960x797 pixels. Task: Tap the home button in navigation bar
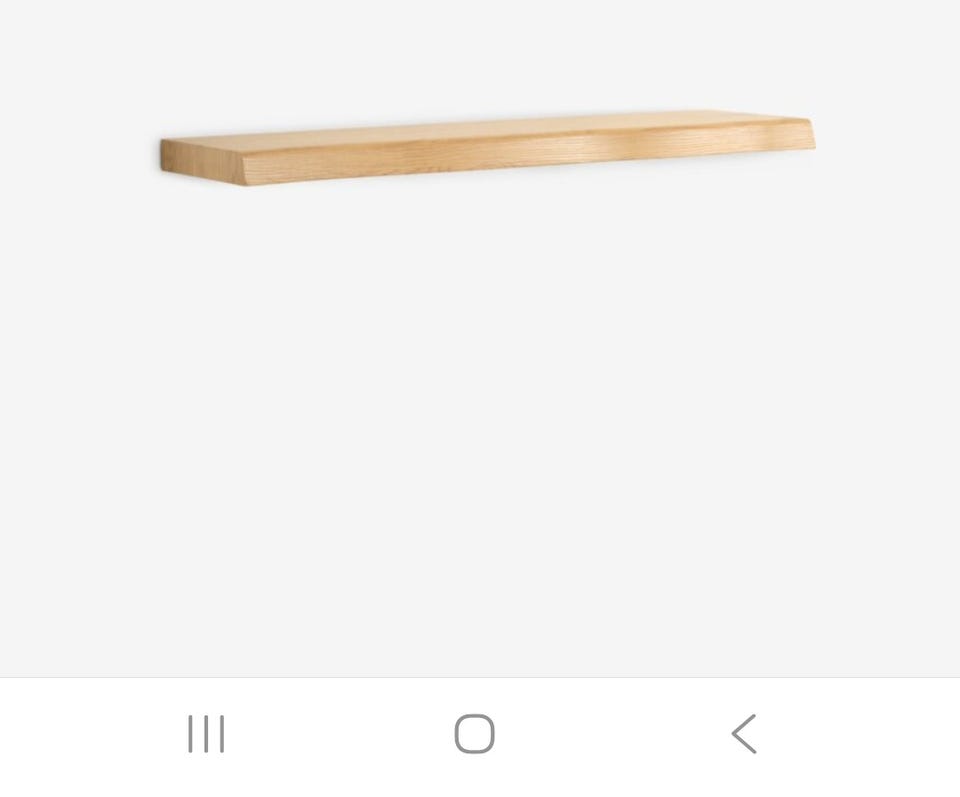[474, 734]
